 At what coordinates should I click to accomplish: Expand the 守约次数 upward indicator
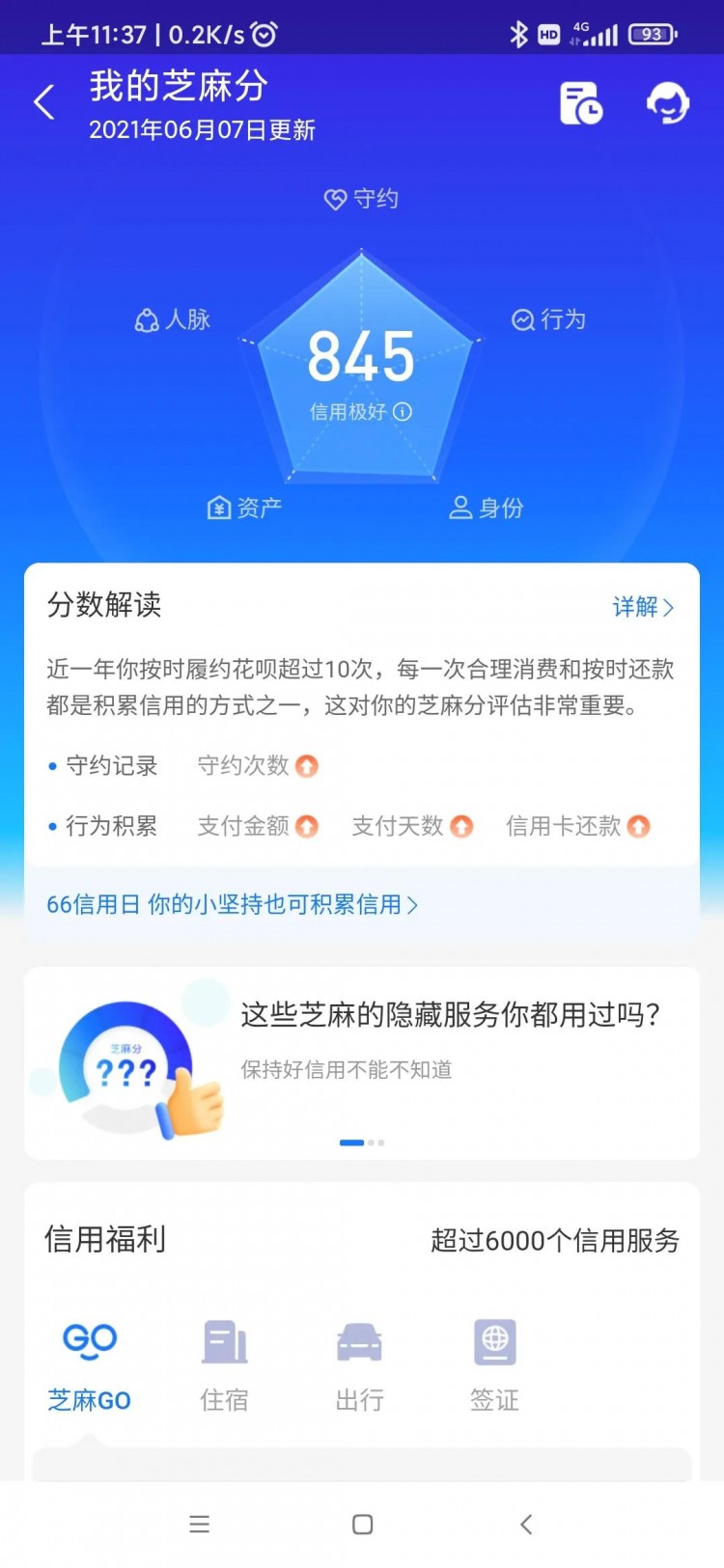(x=305, y=765)
